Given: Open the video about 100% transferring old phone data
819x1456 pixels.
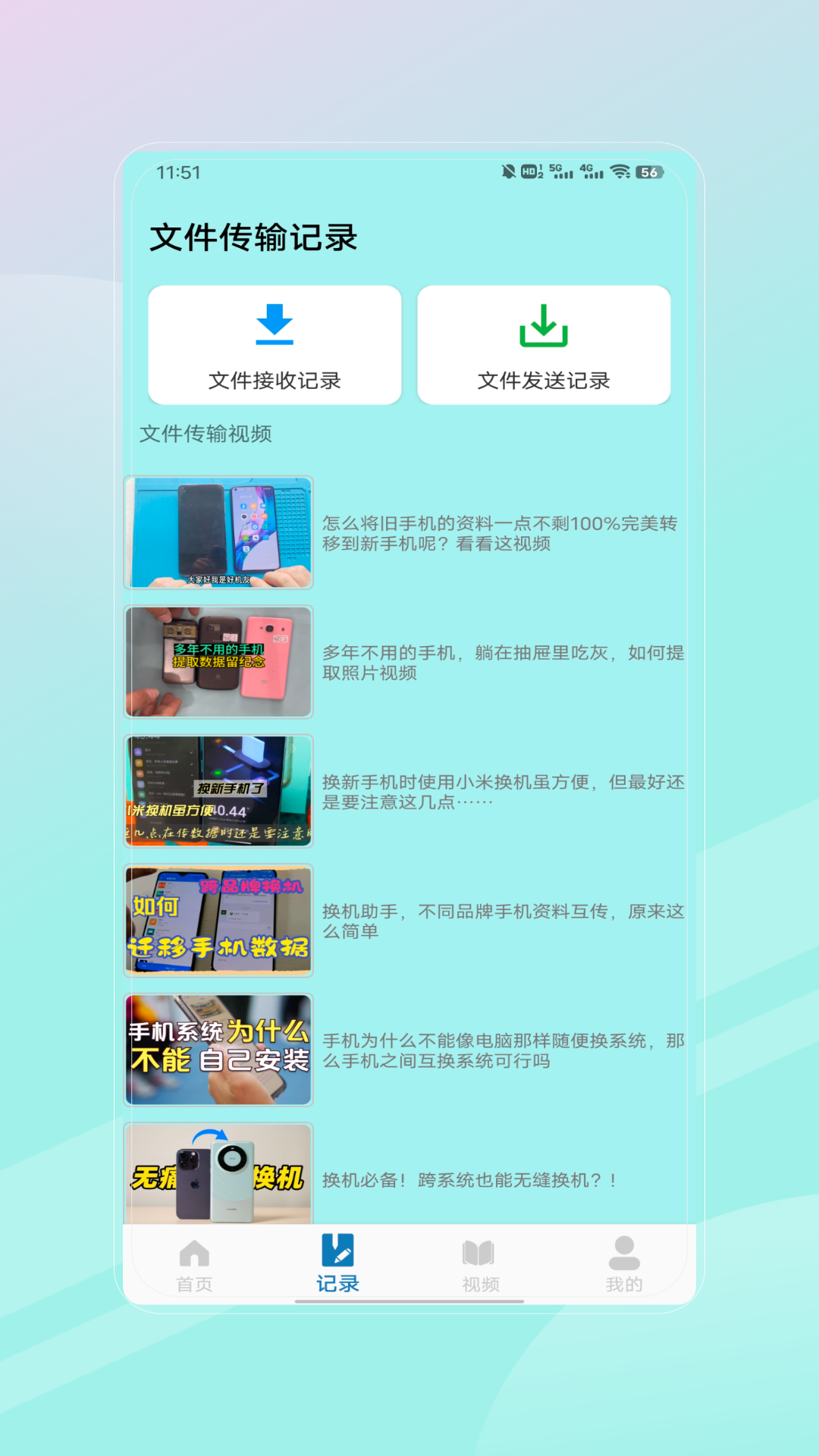Looking at the screenshot, I should coord(218,532).
